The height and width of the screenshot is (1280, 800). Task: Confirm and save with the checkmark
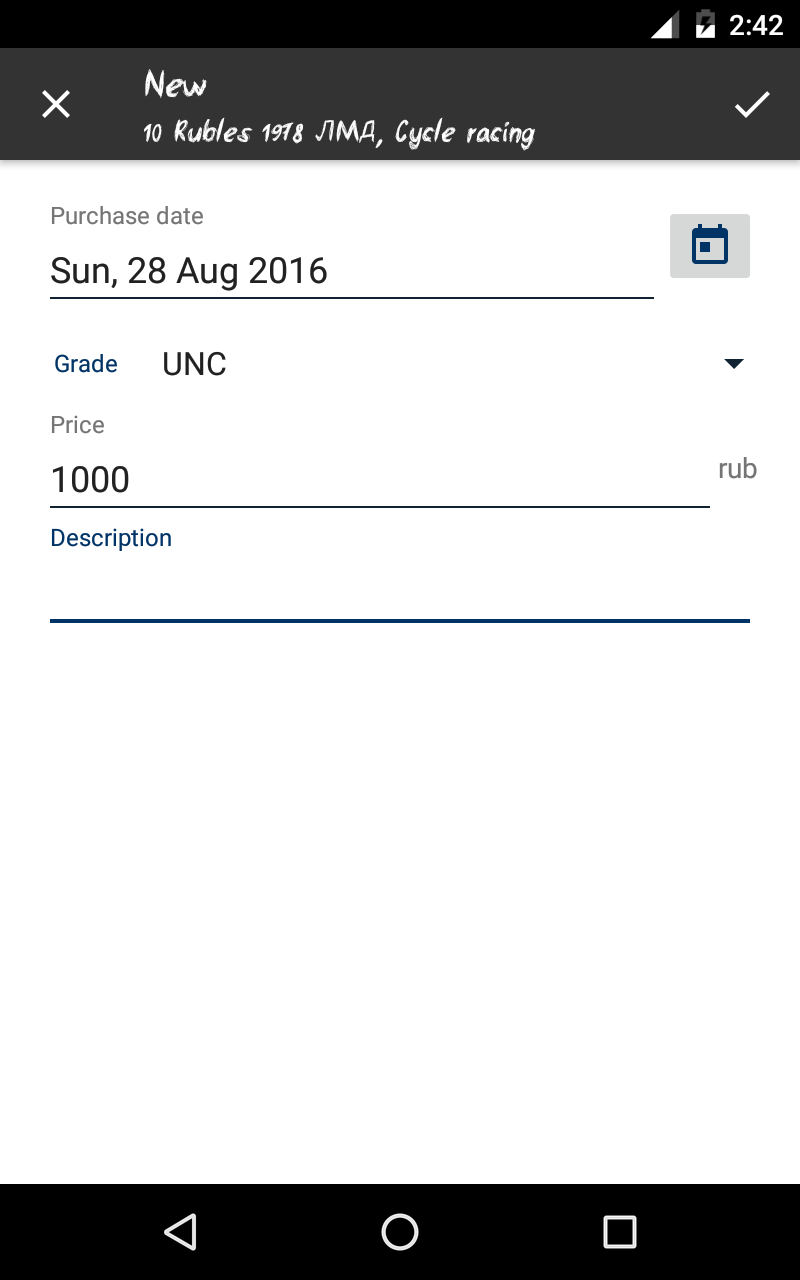pos(751,104)
